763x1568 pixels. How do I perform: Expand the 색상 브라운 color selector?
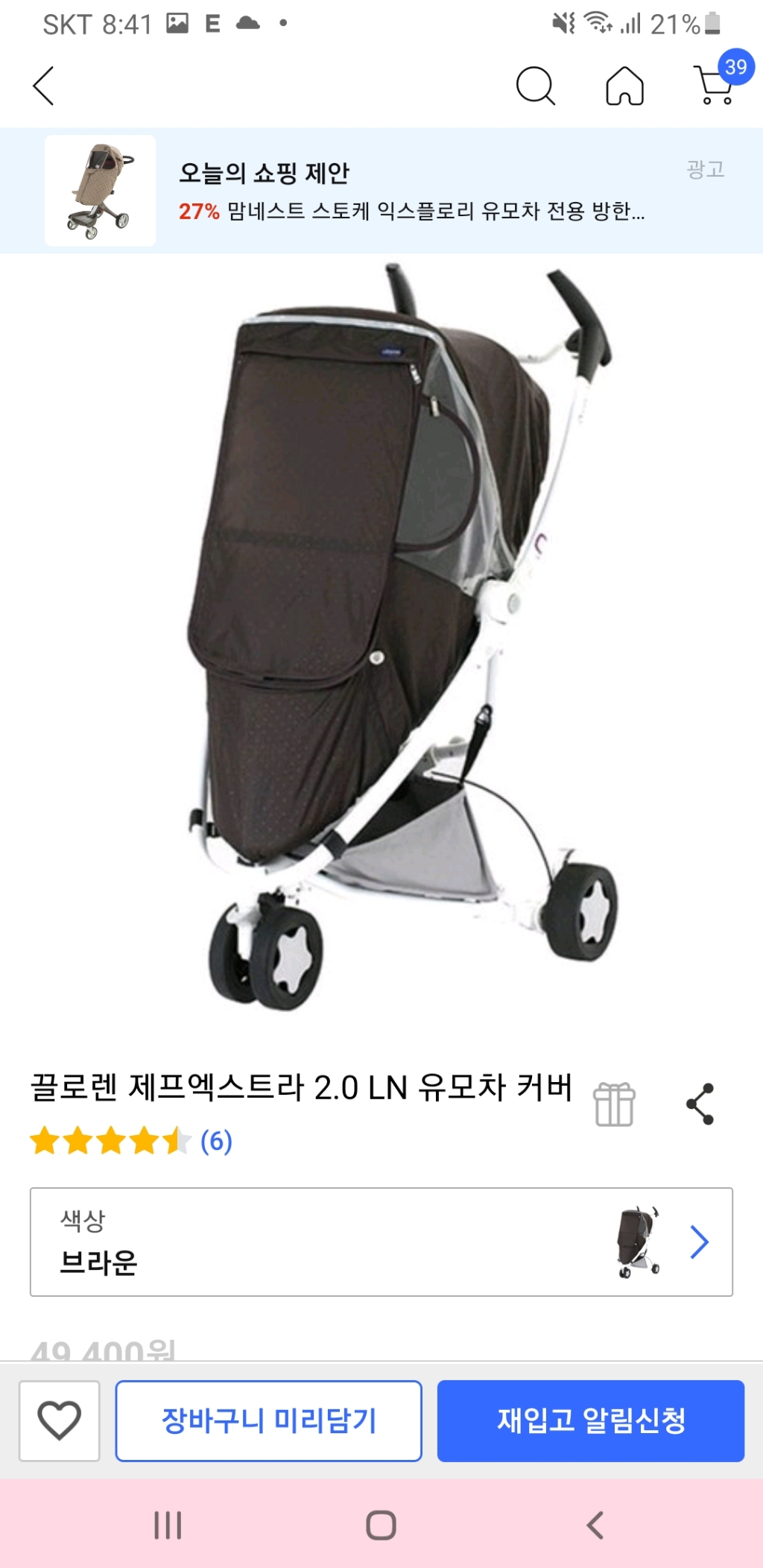[381, 1242]
